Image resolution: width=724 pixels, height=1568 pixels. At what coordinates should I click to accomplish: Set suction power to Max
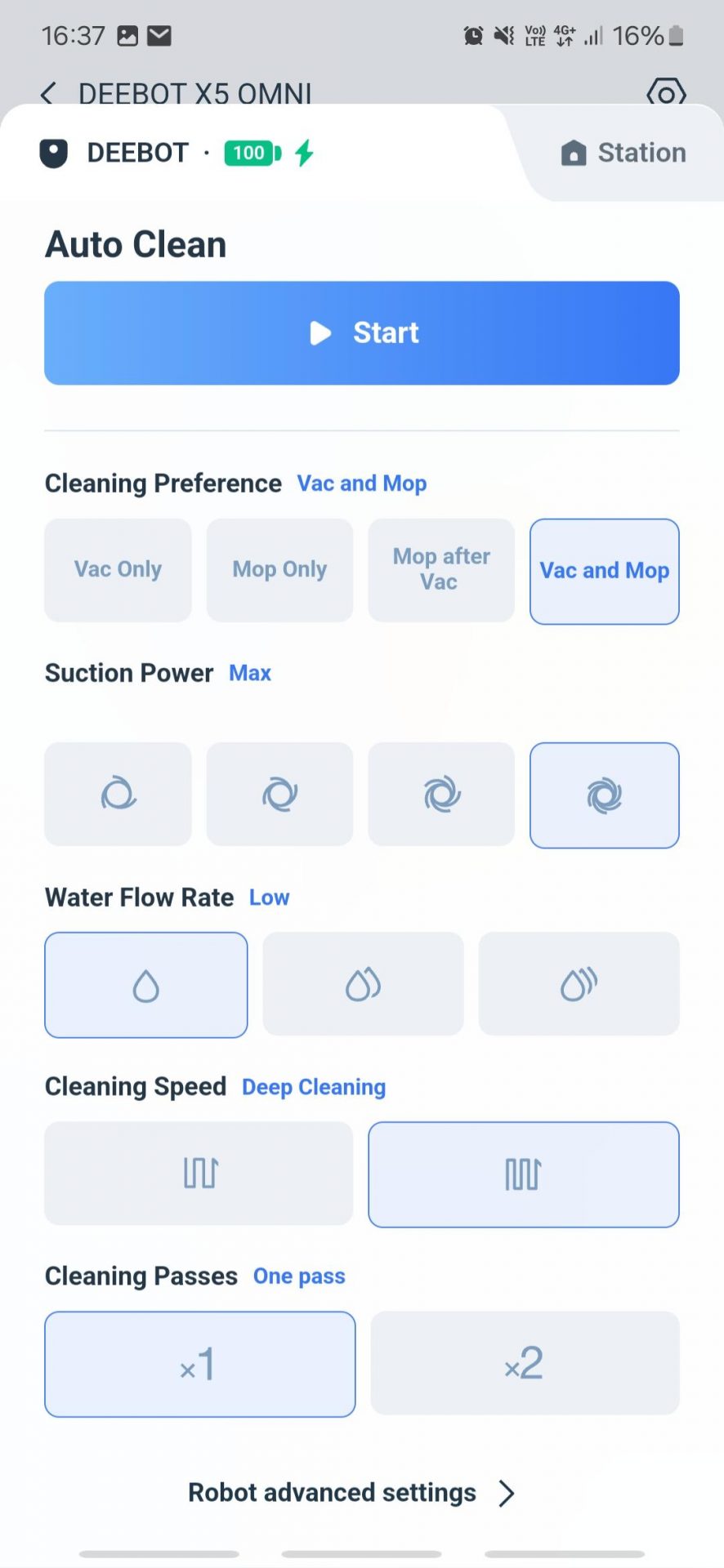pyautogui.click(x=605, y=795)
